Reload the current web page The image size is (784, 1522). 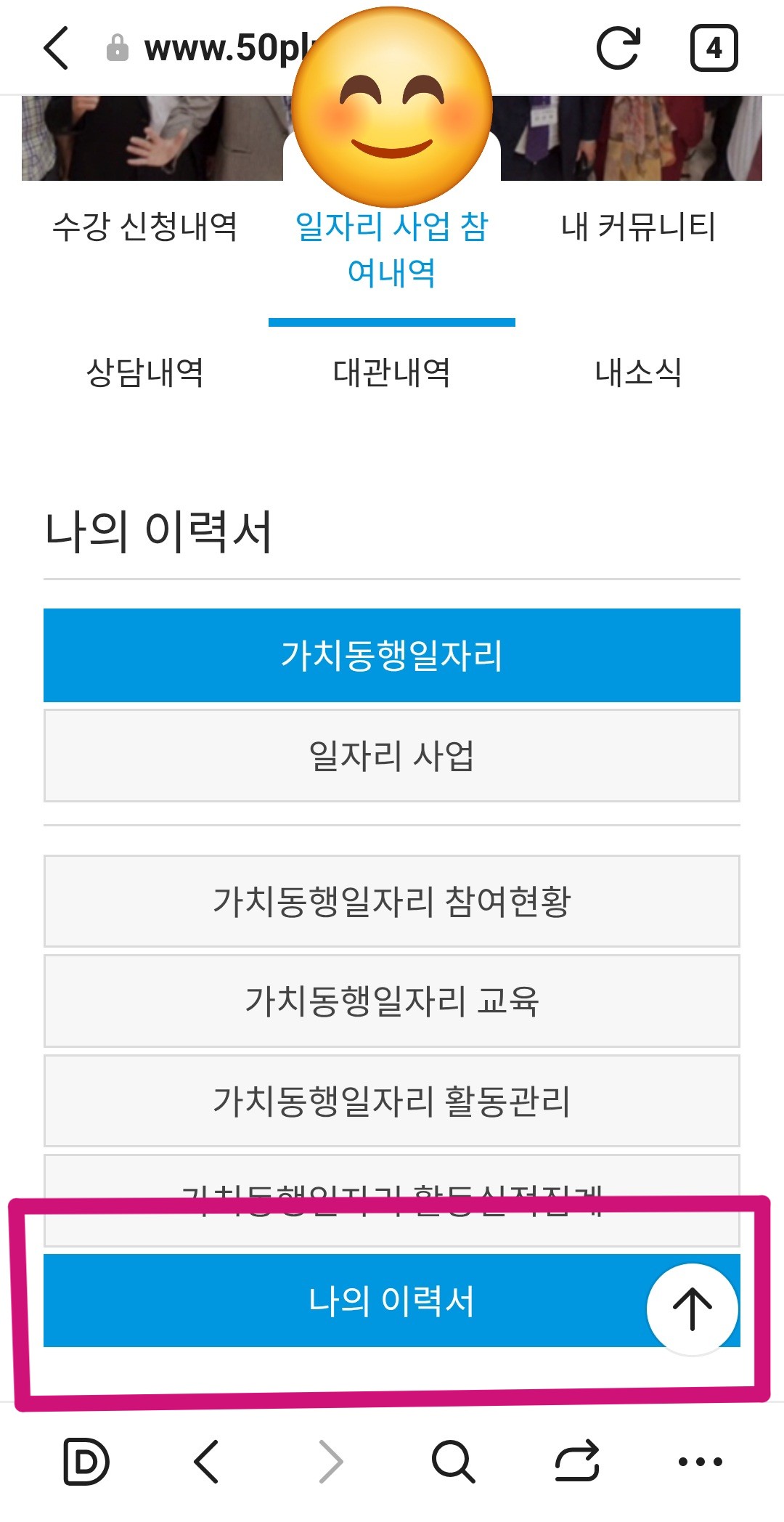pyautogui.click(x=618, y=48)
